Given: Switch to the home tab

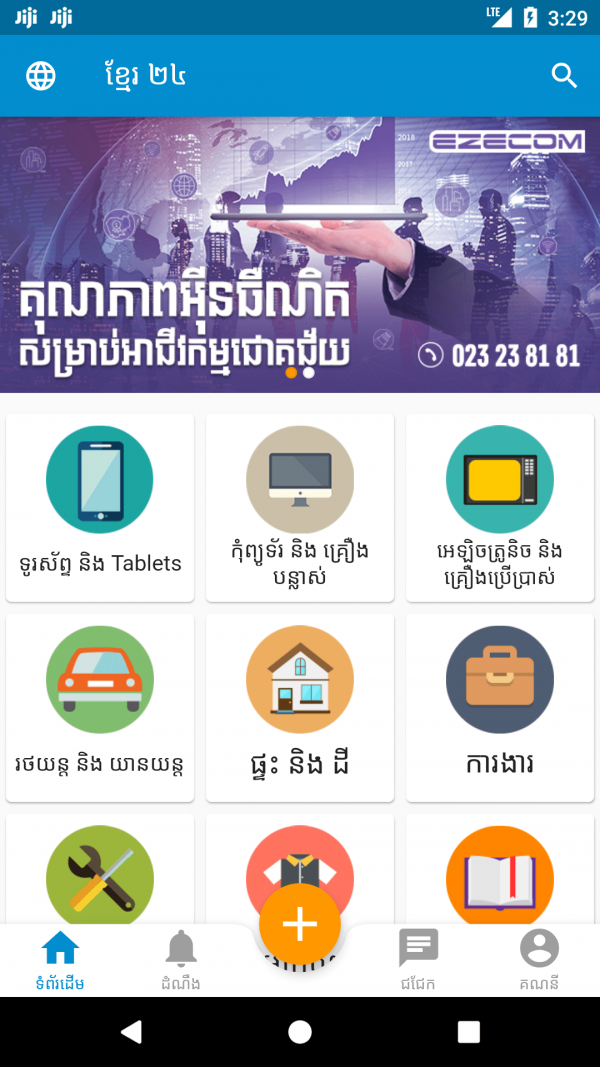Looking at the screenshot, I should coord(60,960).
